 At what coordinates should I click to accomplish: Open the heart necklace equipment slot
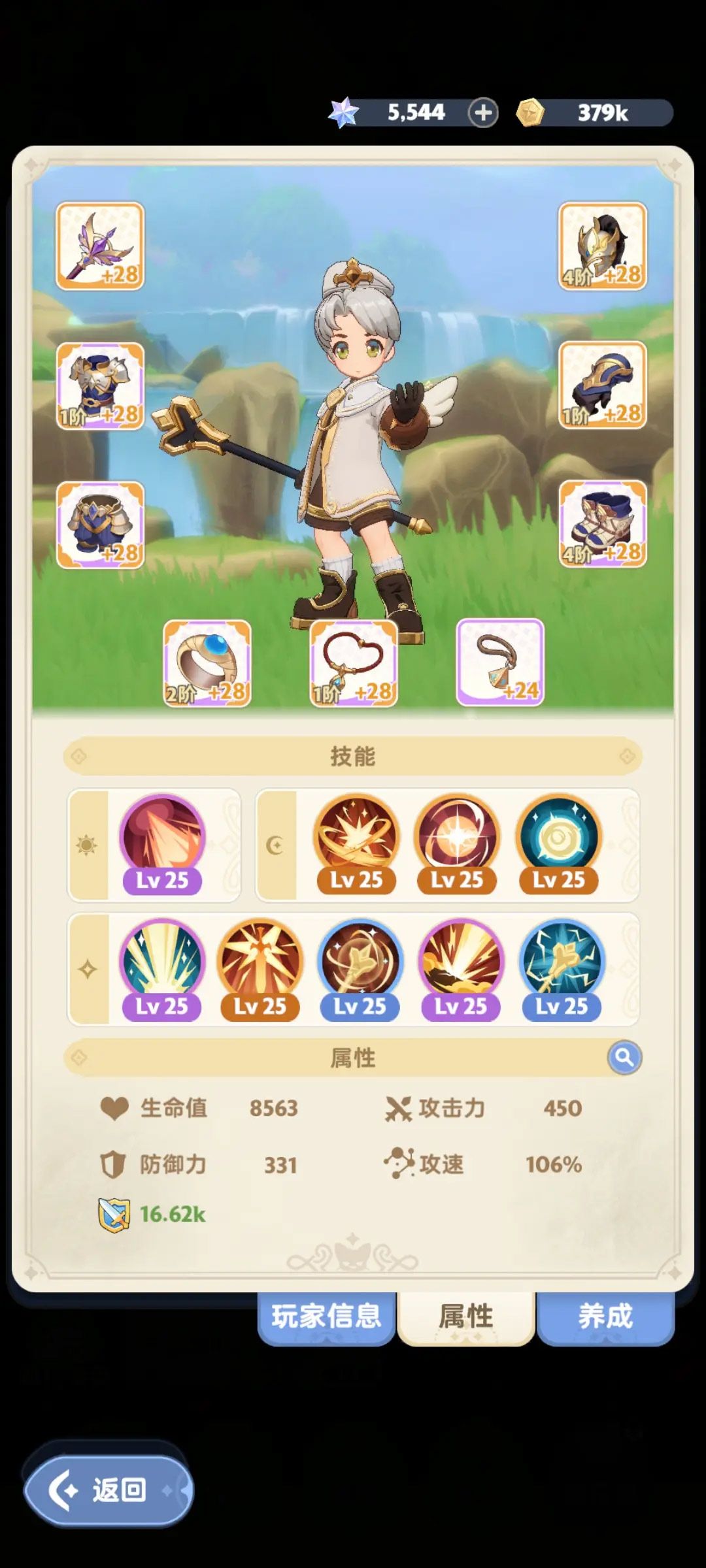tap(353, 663)
